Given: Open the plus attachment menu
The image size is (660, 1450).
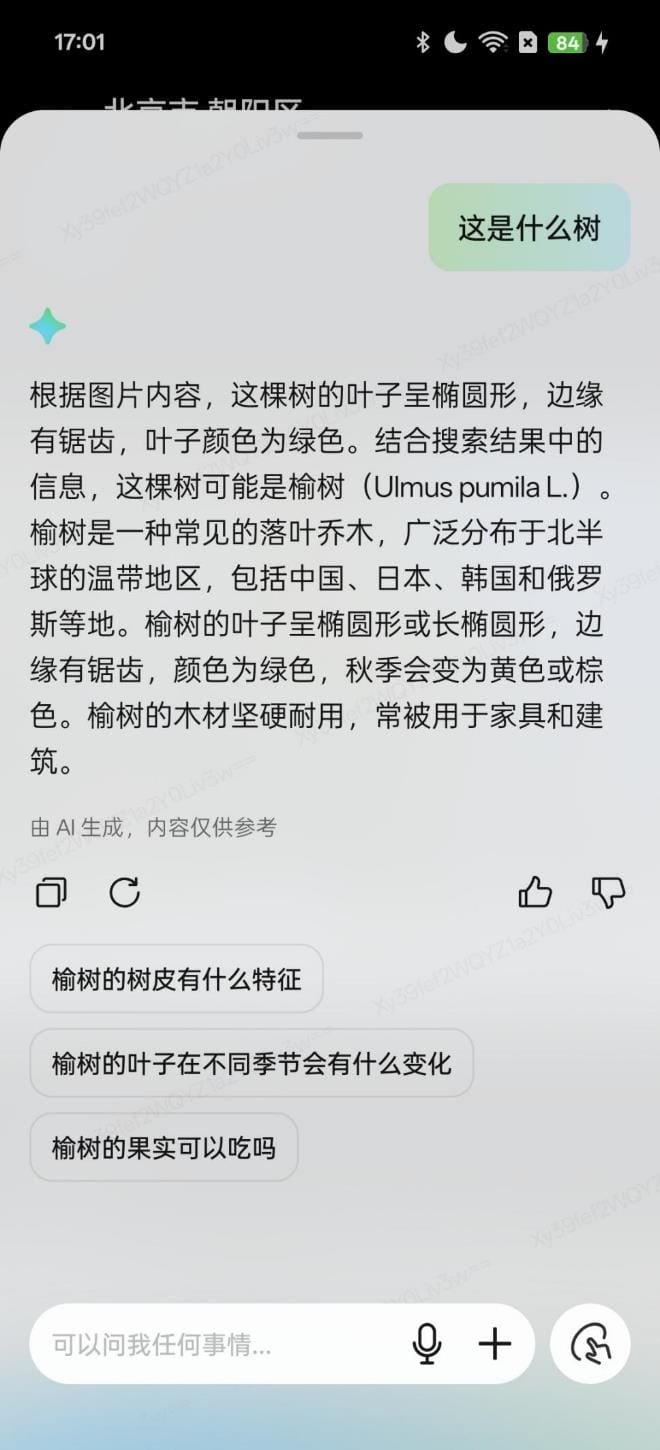Looking at the screenshot, I should click(495, 1344).
